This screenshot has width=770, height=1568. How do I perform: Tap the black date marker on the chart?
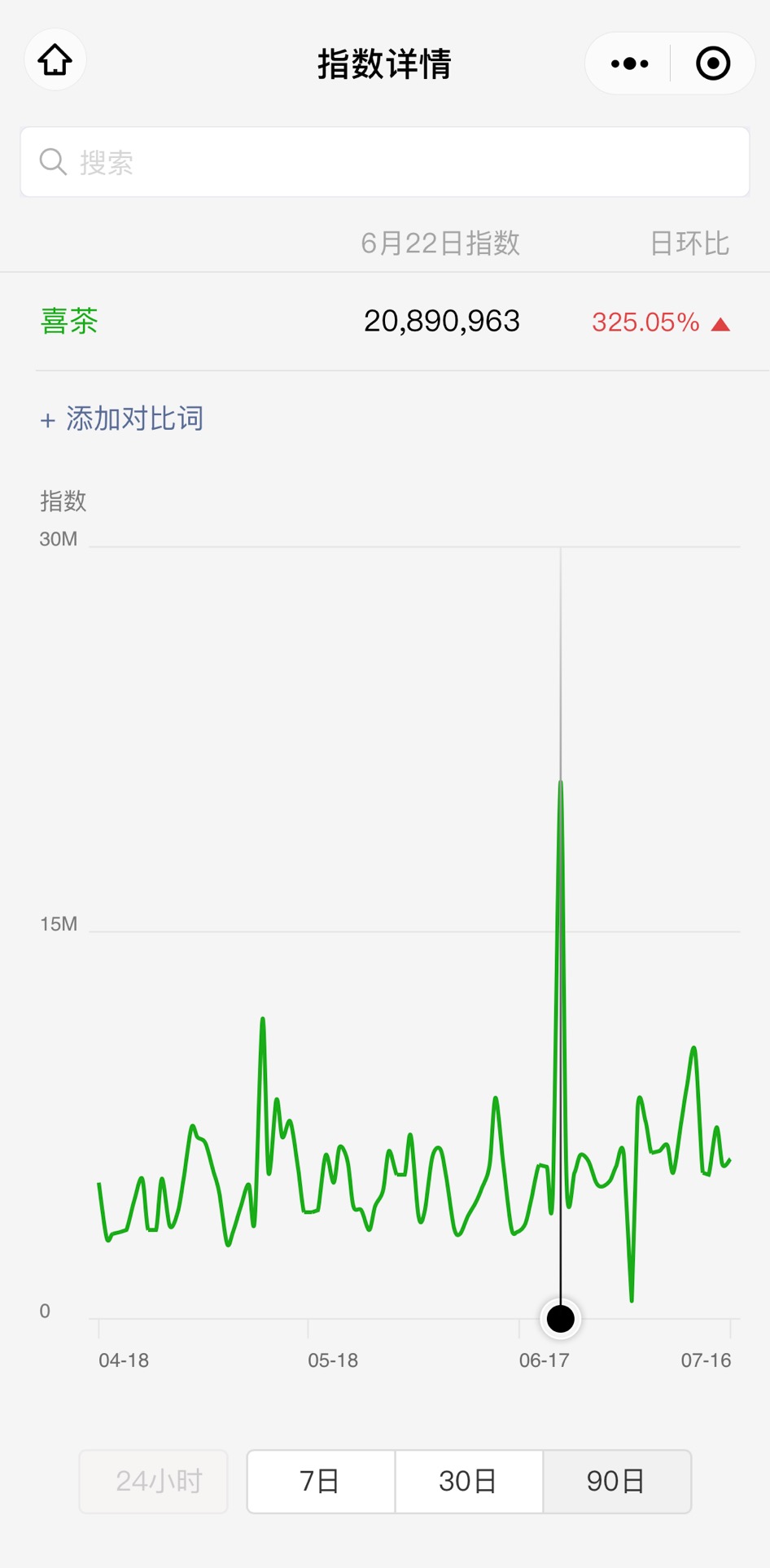(561, 1318)
